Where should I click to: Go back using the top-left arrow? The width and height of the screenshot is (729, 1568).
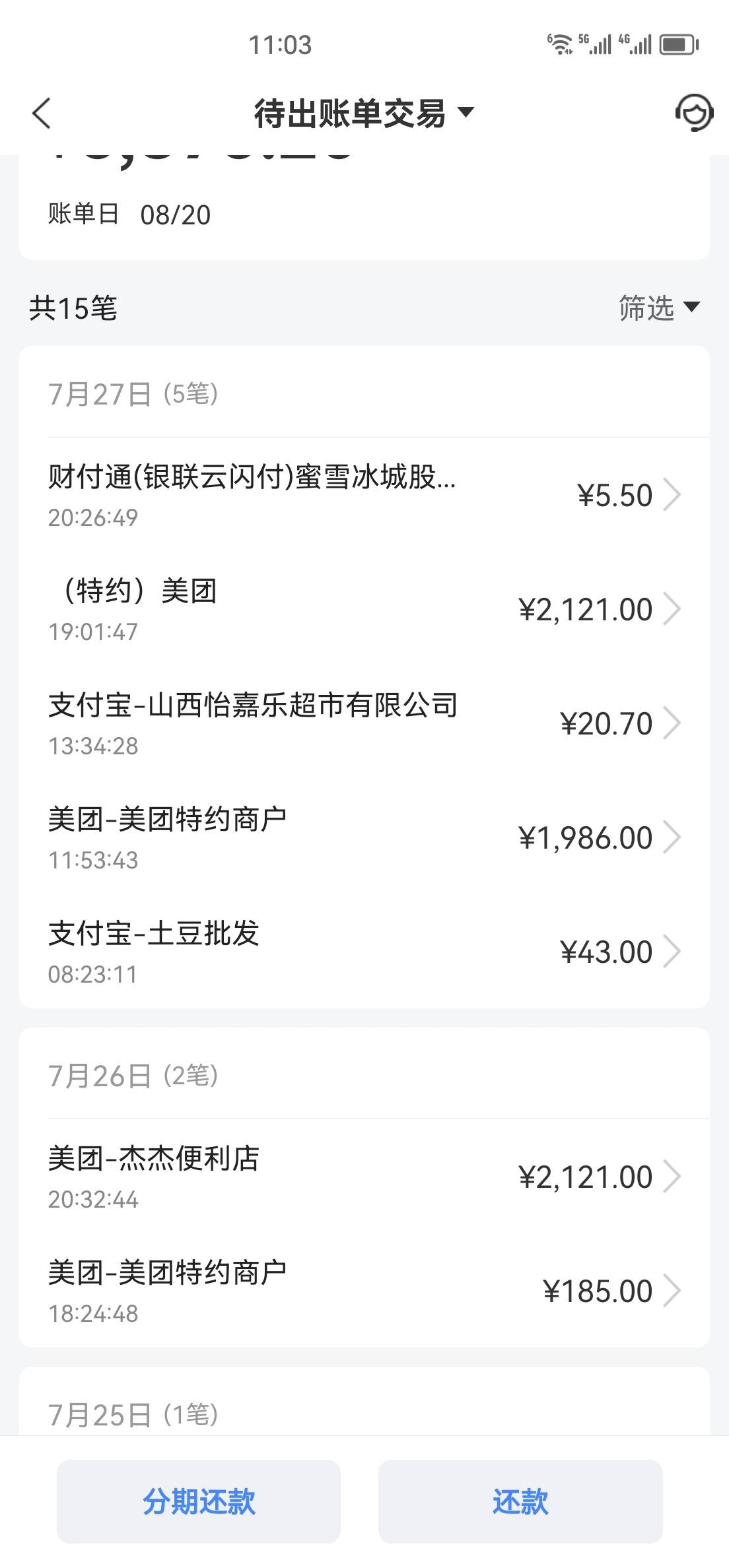coord(41,113)
